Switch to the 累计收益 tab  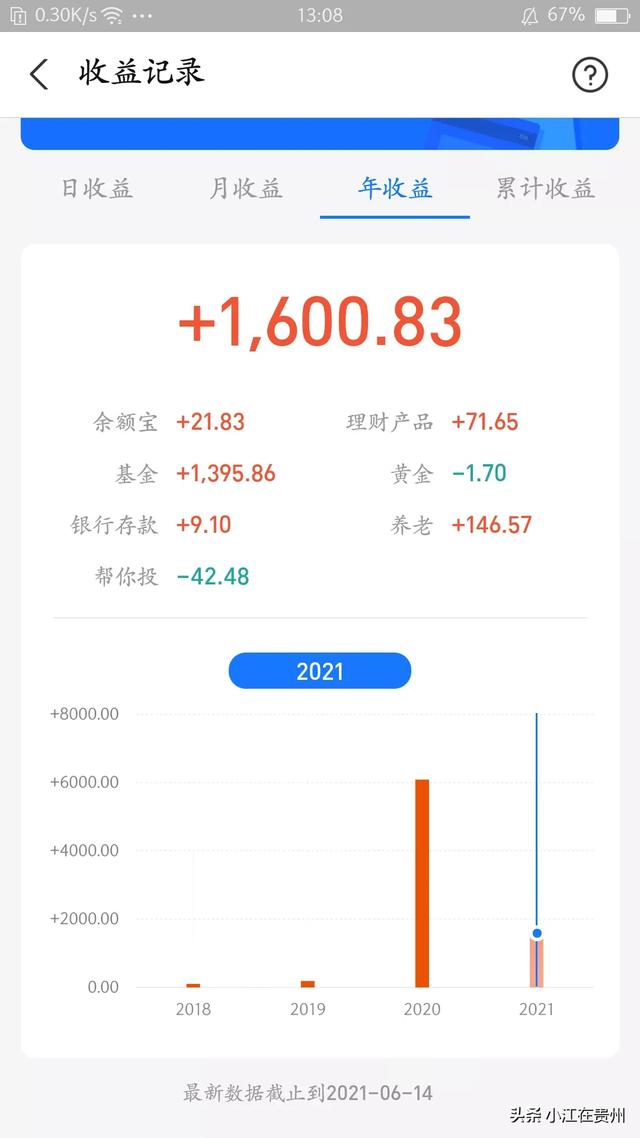(x=546, y=189)
